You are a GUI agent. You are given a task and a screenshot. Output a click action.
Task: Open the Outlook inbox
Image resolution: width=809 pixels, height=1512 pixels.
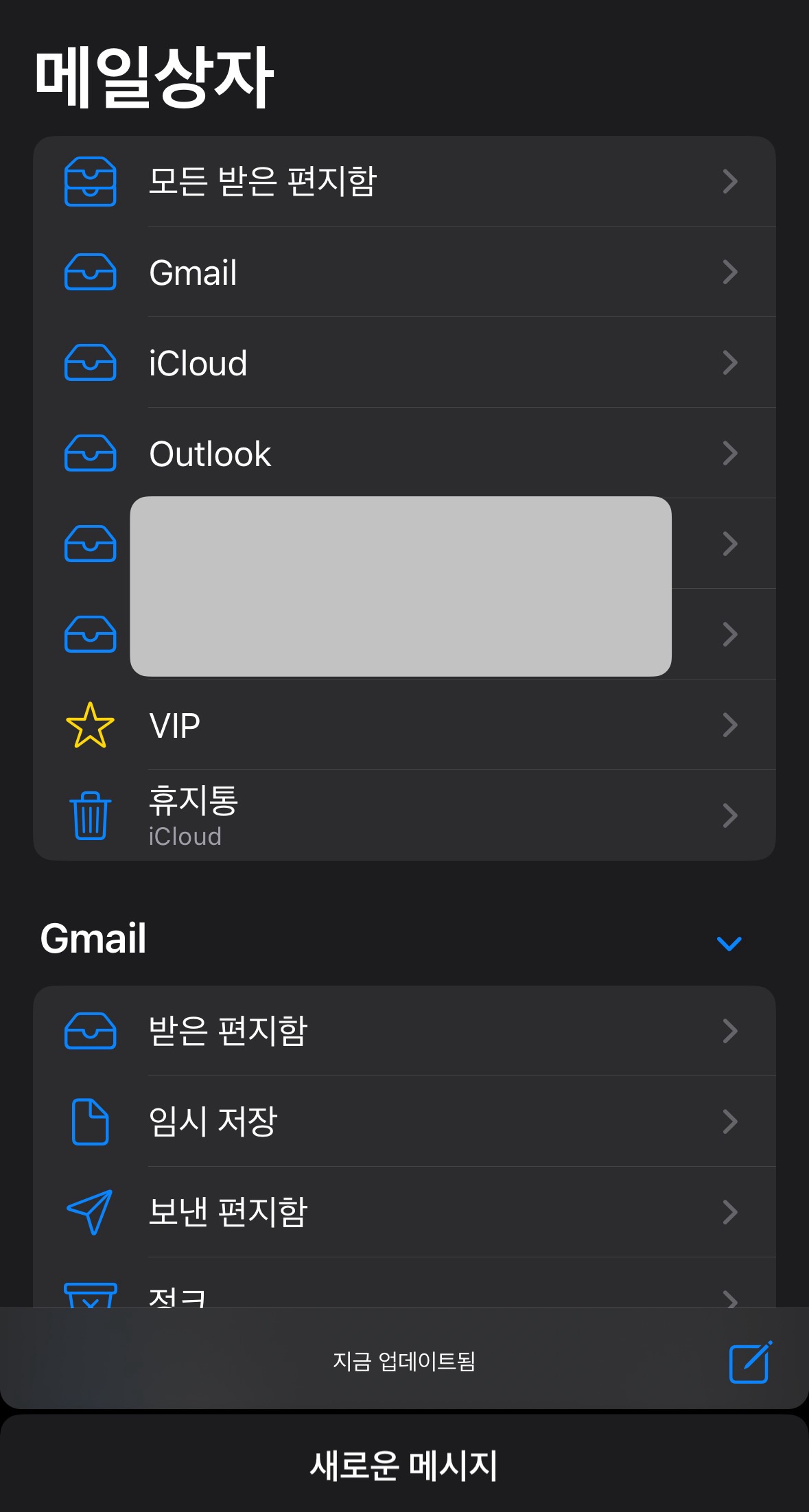(x=403, y=454)
